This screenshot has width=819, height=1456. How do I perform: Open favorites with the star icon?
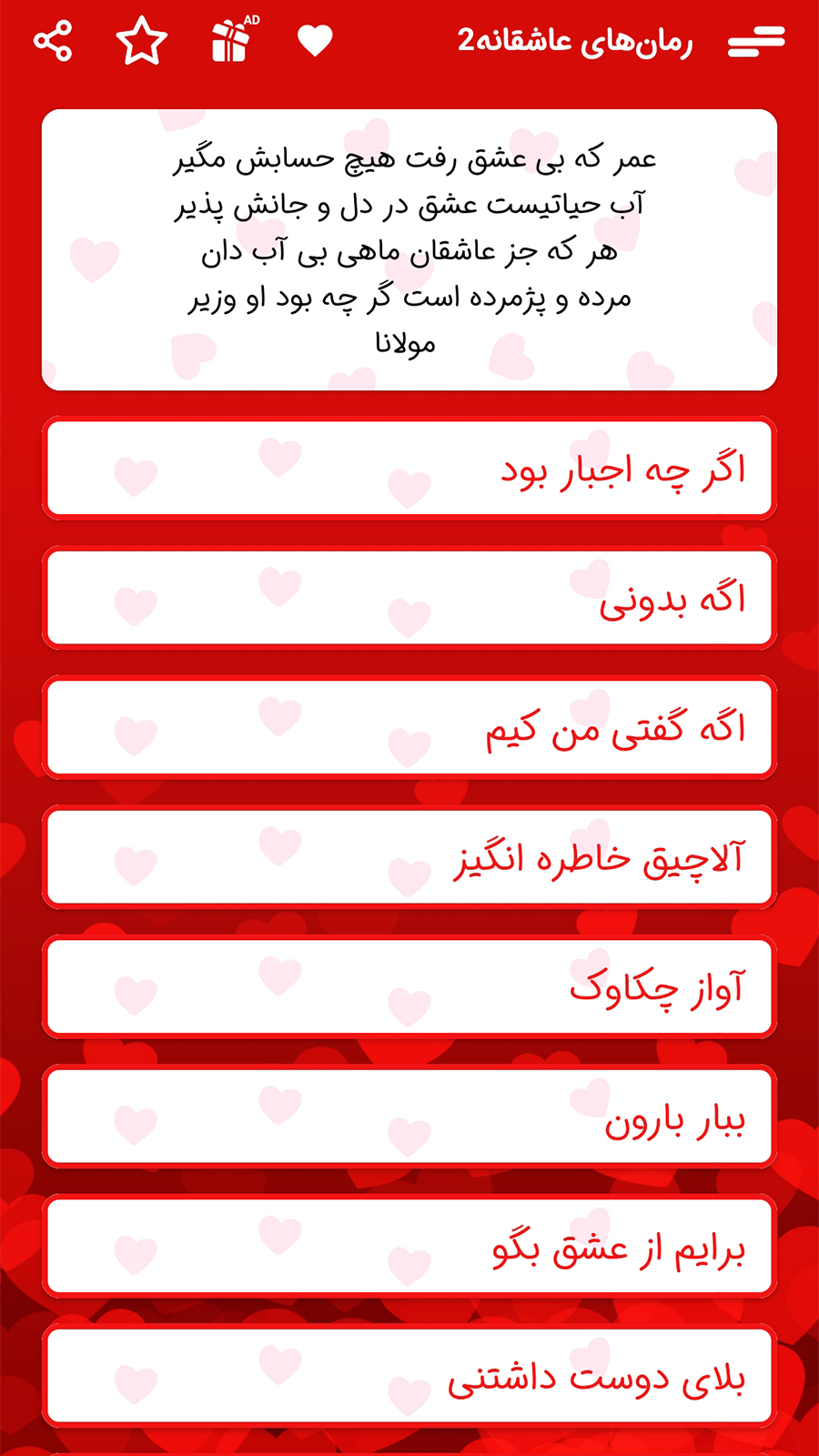[x=142, y=40]
